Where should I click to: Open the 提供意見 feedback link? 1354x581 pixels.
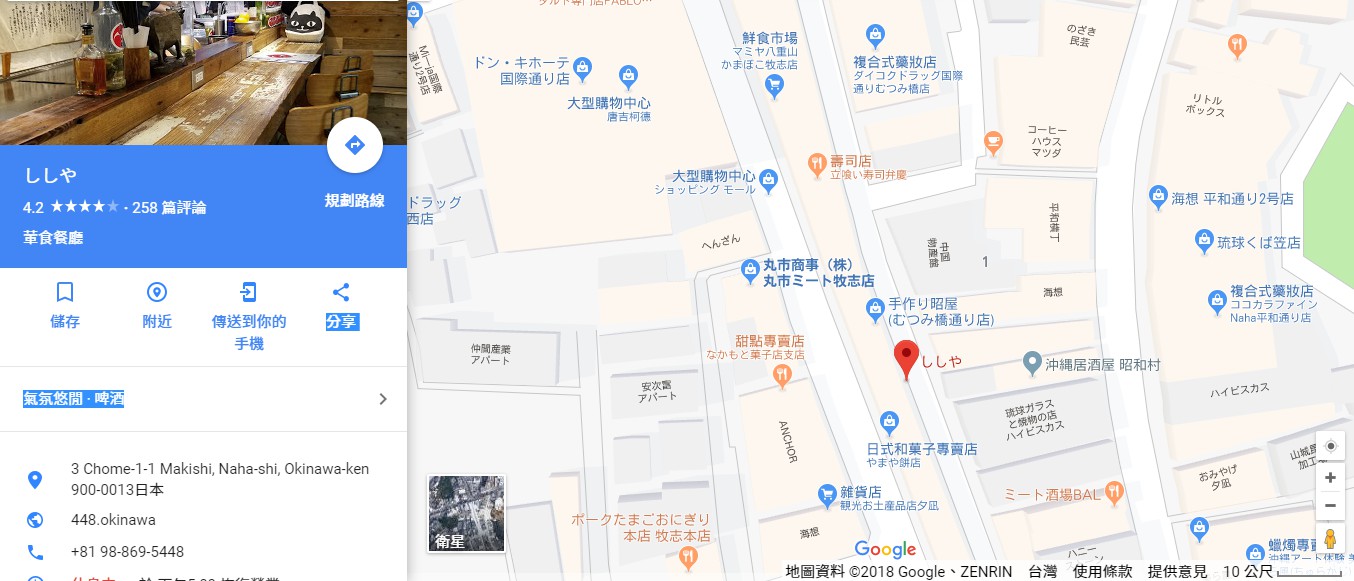click(x=1177, y=572)
